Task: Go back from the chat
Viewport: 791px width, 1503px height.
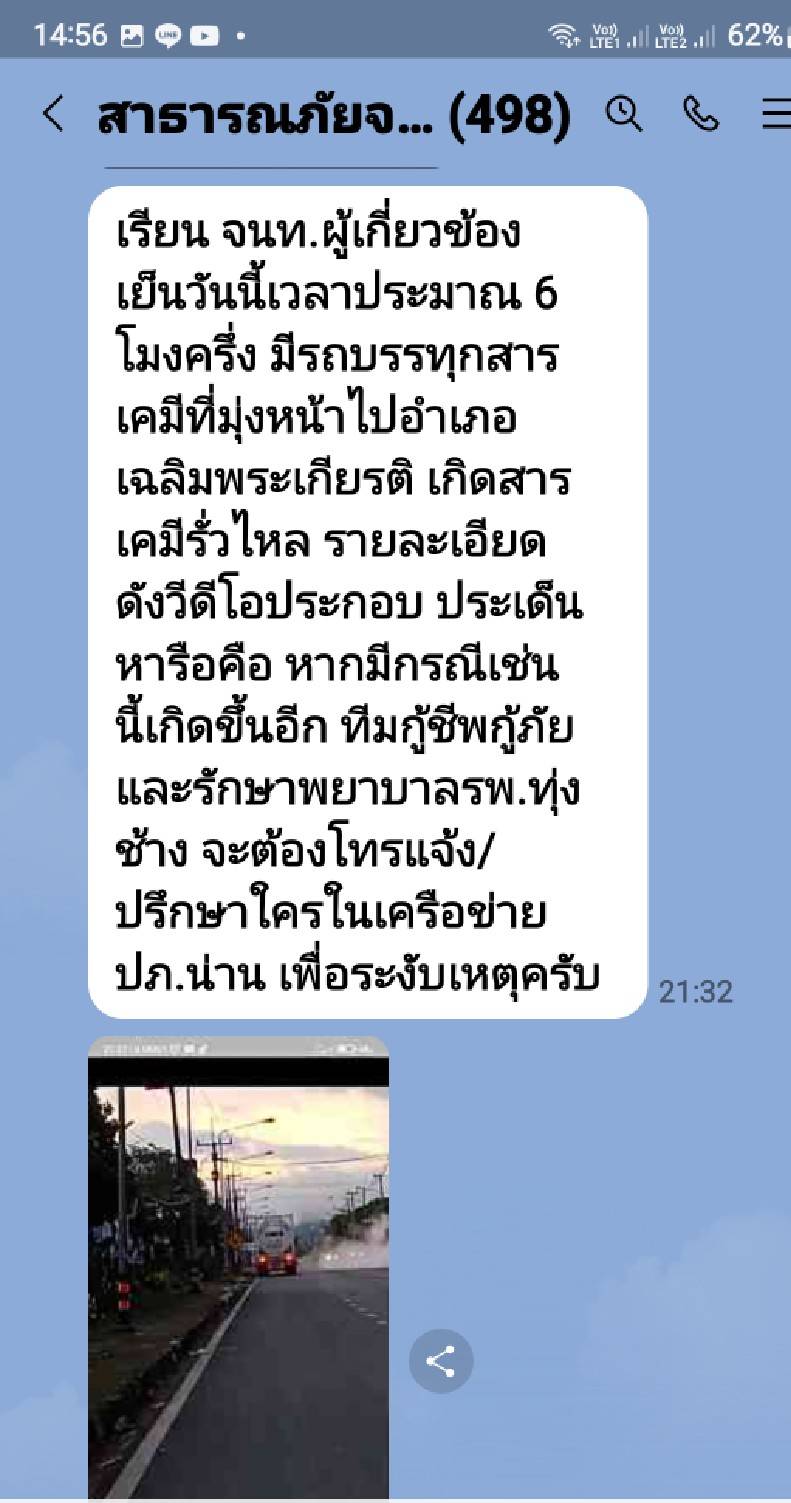Action: point(53,116)
